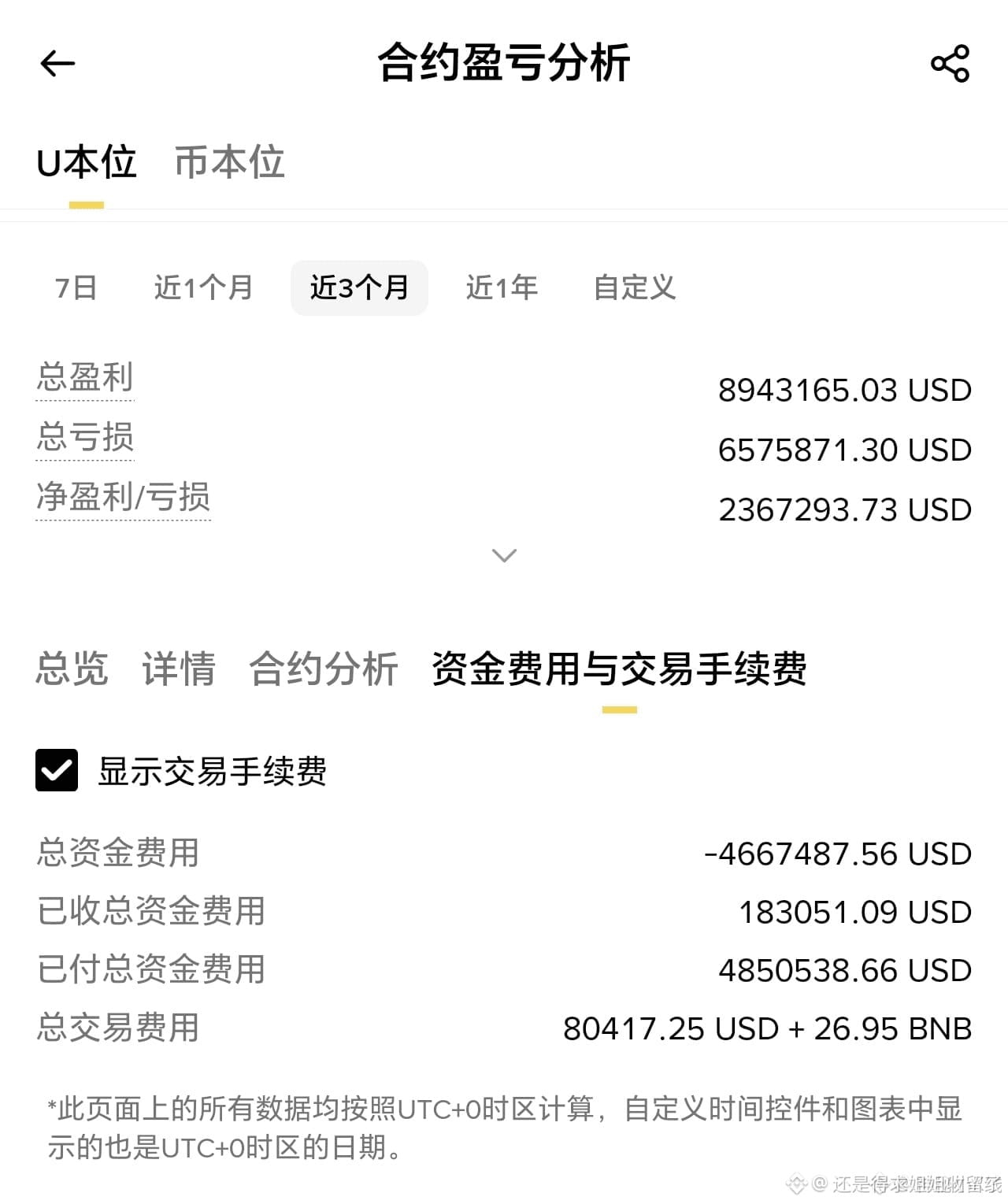
Task: Choose the 近1个月 time range
Action: (203, 287)
